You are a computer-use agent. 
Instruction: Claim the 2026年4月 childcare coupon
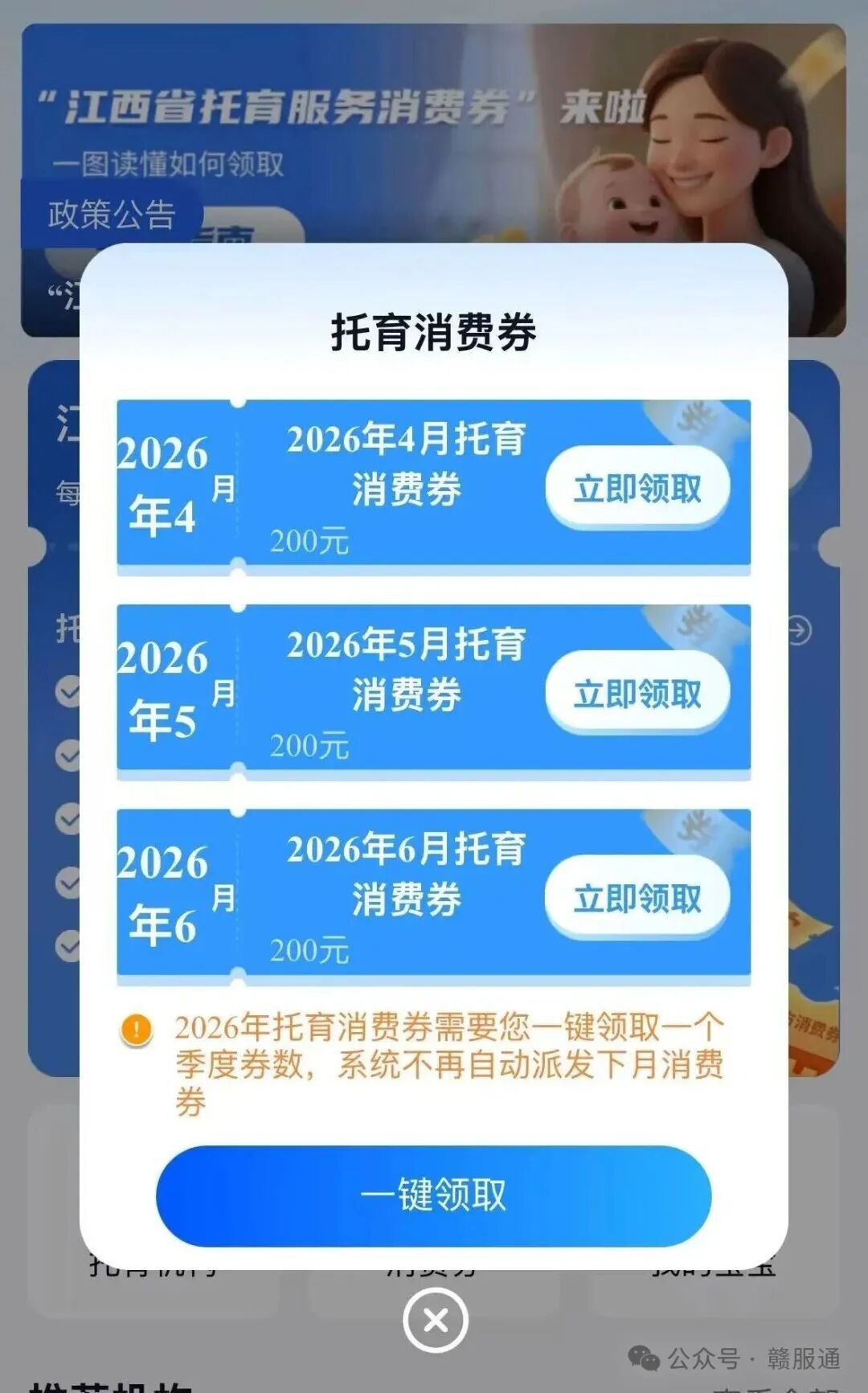click(637, 488)
